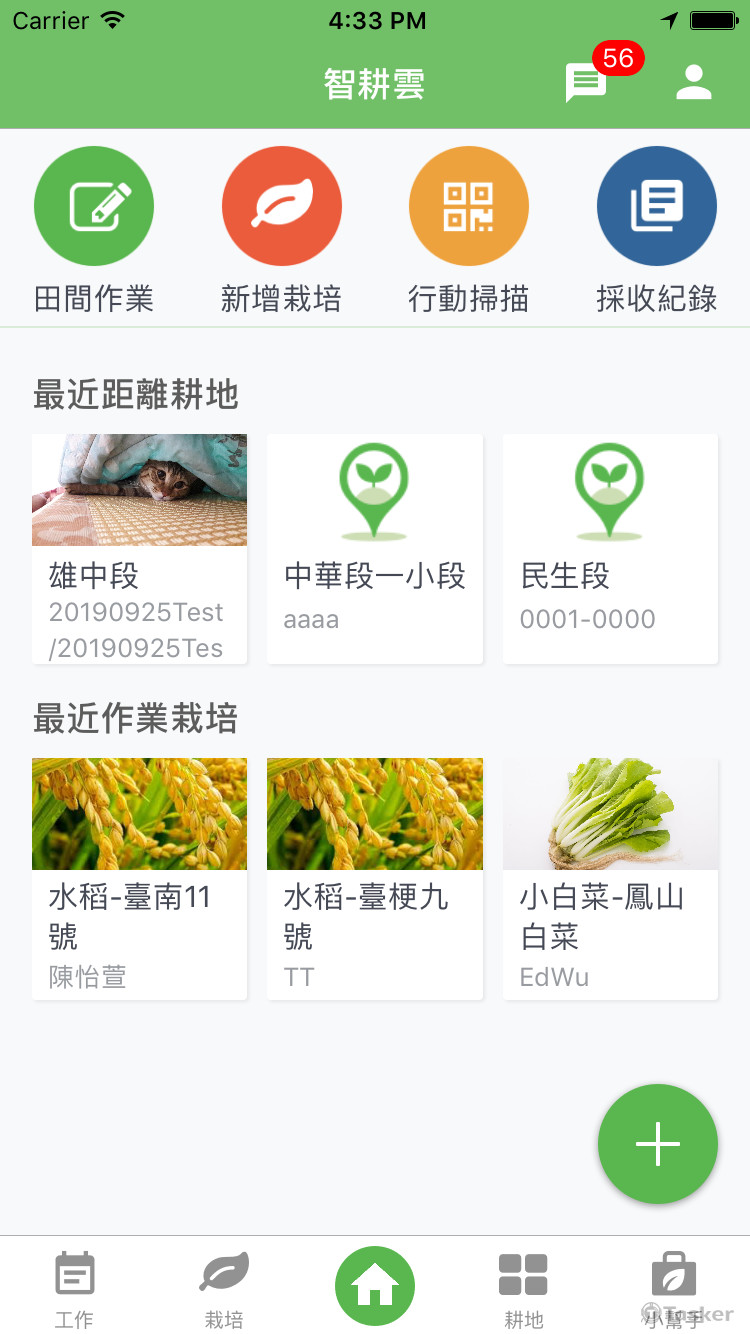Go to the home tab

point(375,1285)
